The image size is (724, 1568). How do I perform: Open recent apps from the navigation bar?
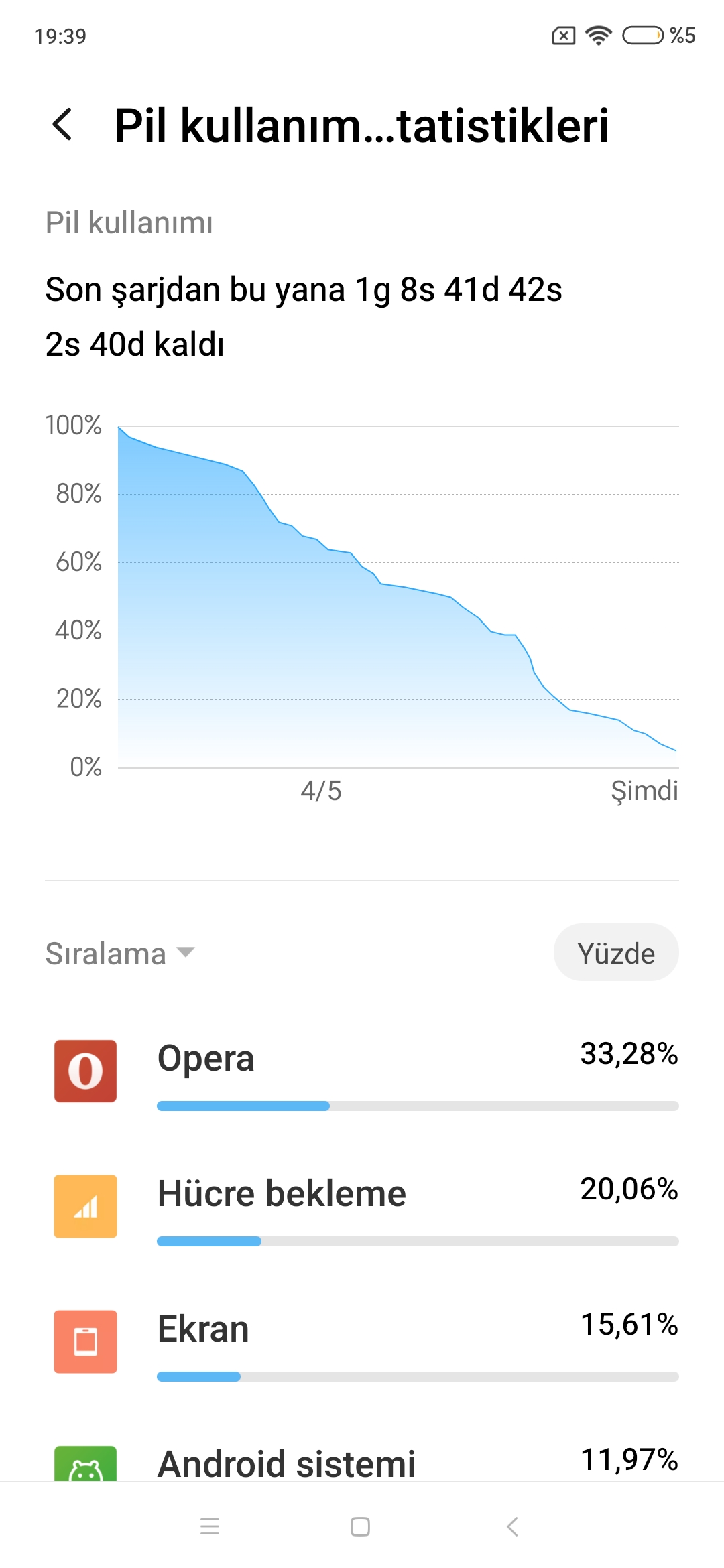pyautogui.click(x=210, y=1527)
